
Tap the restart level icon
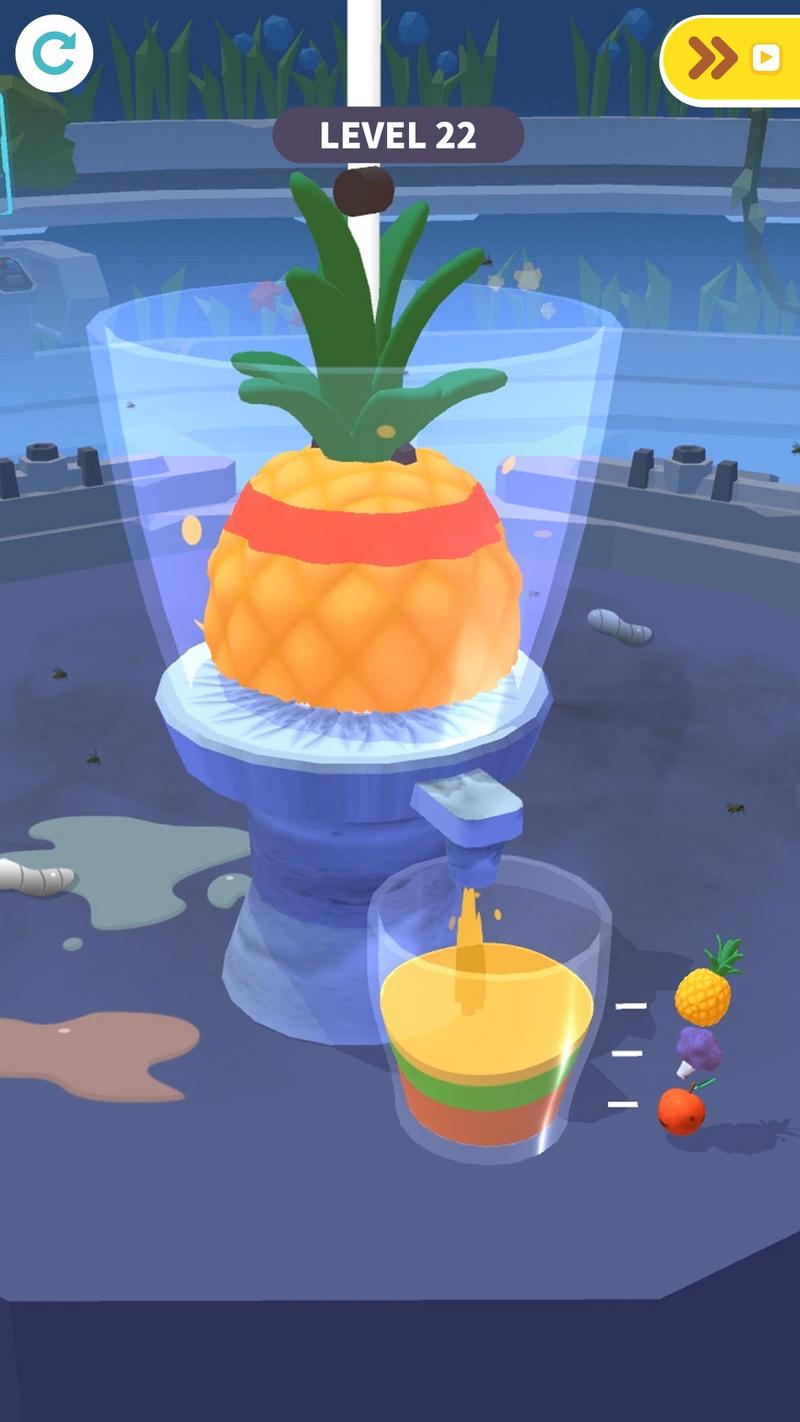[54, 54]
